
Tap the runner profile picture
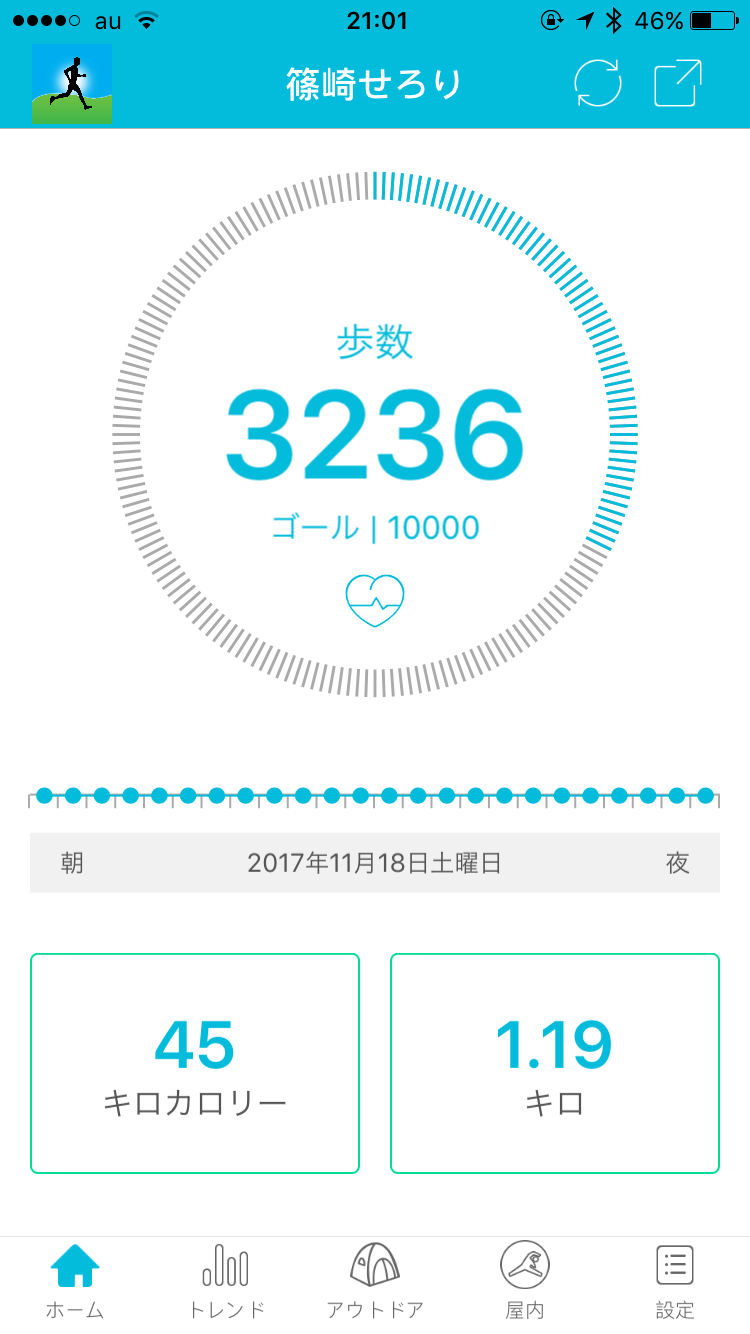tap(71, 84)
